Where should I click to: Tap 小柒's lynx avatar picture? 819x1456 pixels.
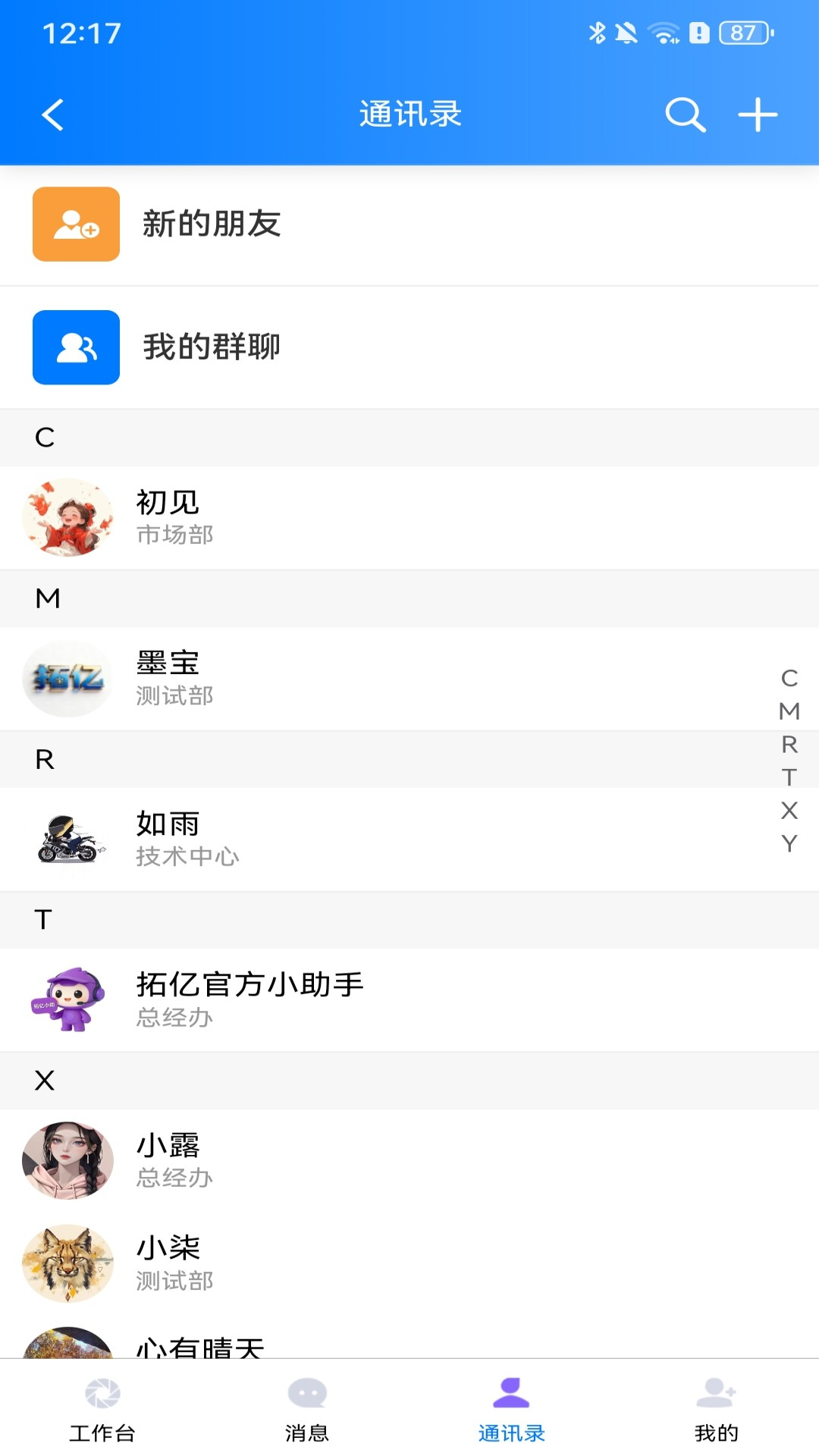[x=67, y=1263]
